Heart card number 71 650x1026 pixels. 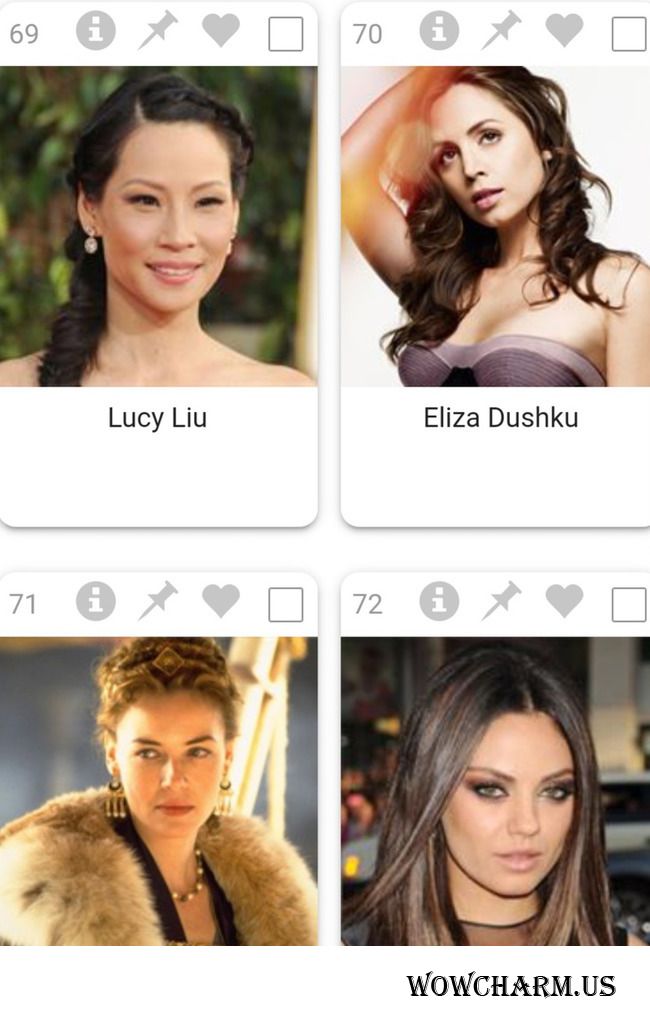pos(221,602)
